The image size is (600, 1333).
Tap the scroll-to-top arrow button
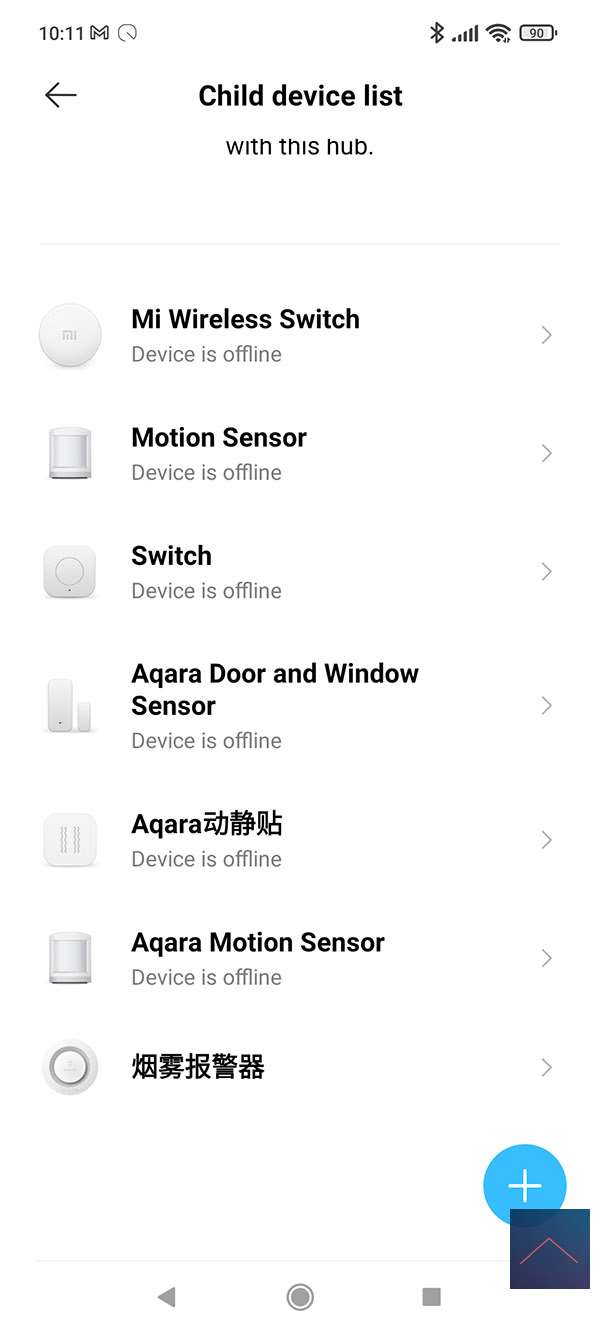pyautogui.click(x=550, y=1249)
